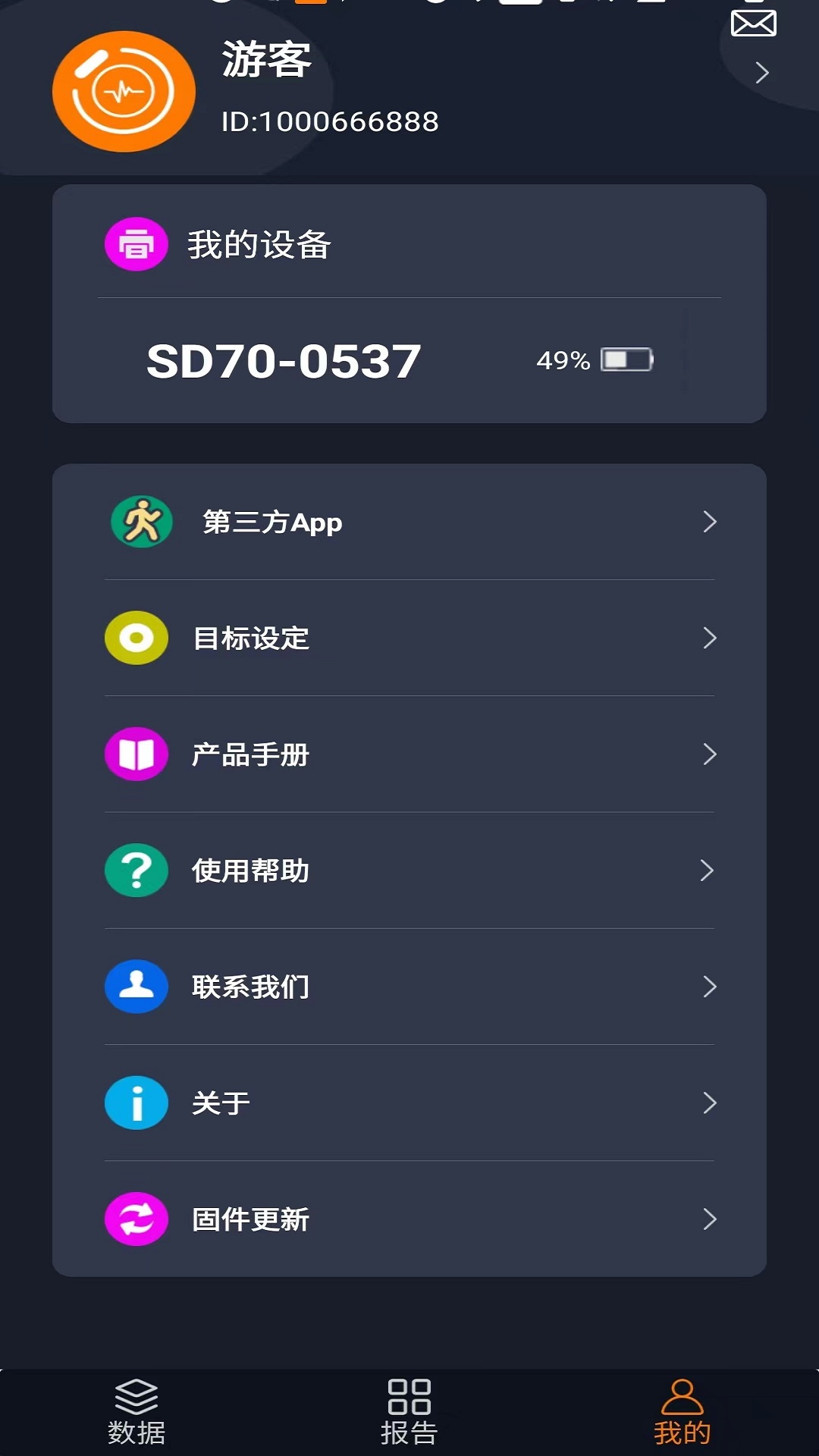Open the messages envelope icon
This screenshot has width=819, height=1456.
(x=753, y=24)
